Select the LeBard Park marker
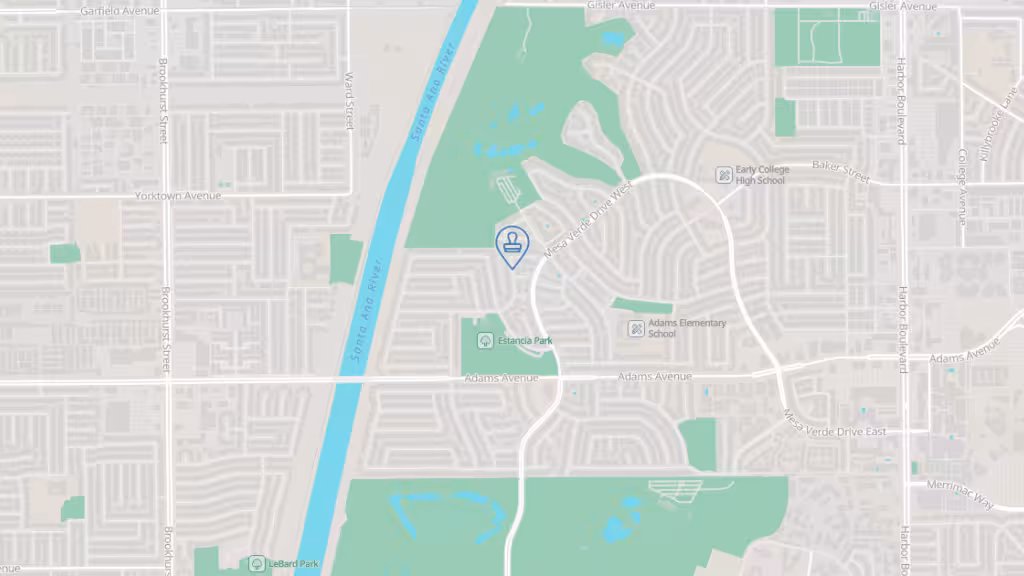This screenshot has width=1024, height=576. click(257, 564)
